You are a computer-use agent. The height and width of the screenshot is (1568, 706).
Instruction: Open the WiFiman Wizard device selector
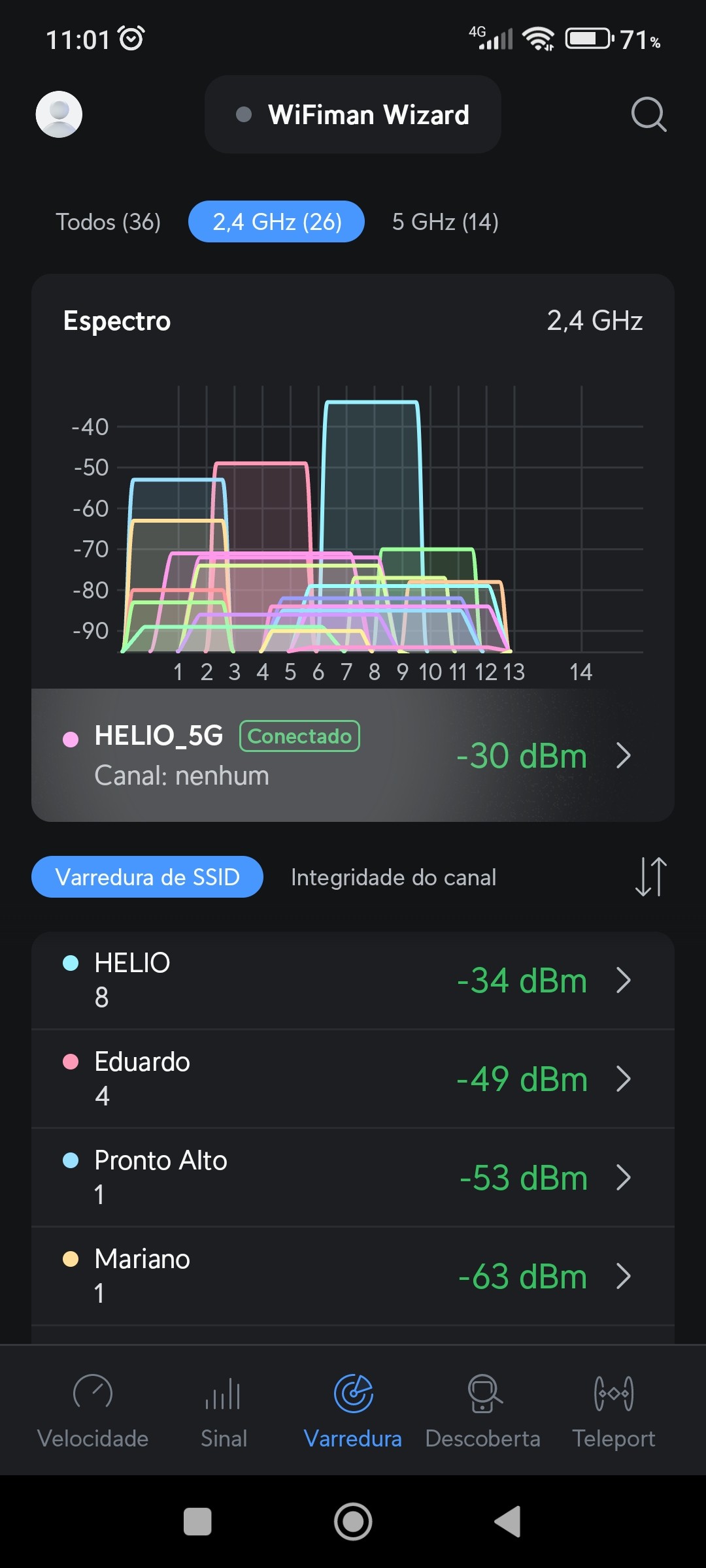(x=353, y=115)
